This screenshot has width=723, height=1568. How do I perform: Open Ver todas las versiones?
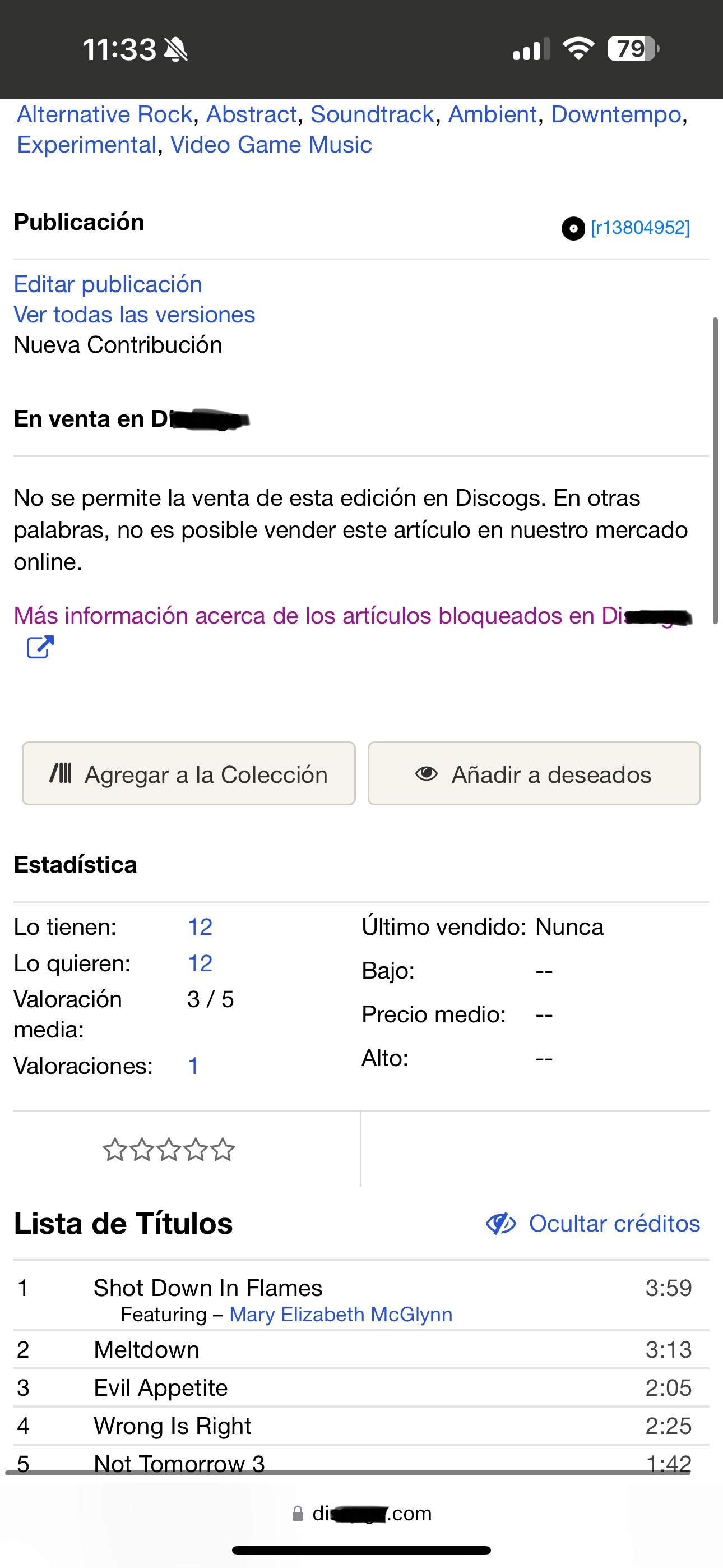tap(135, 315)
